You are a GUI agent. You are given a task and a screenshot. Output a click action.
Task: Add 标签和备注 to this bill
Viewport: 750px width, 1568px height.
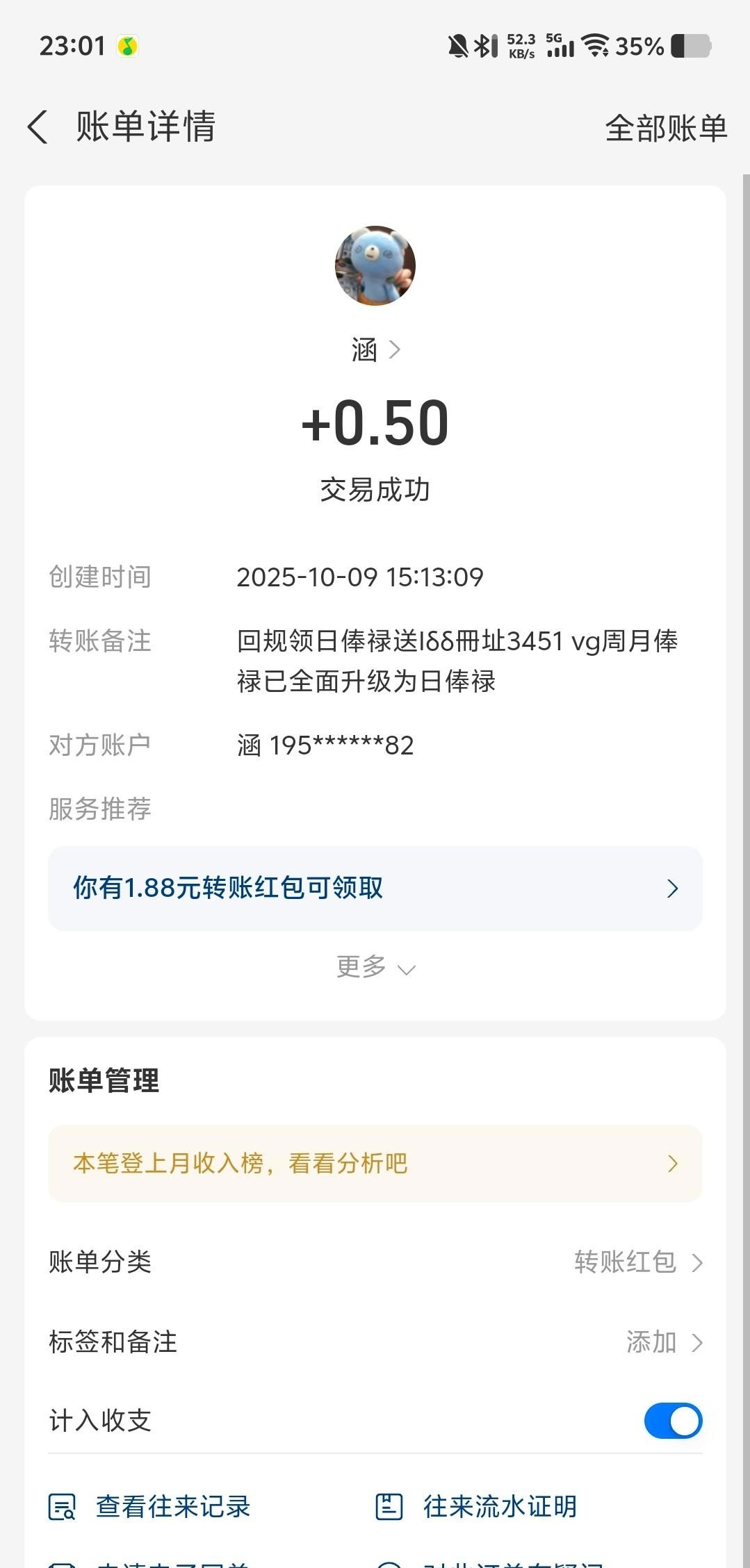click(x=664, y=1342)
